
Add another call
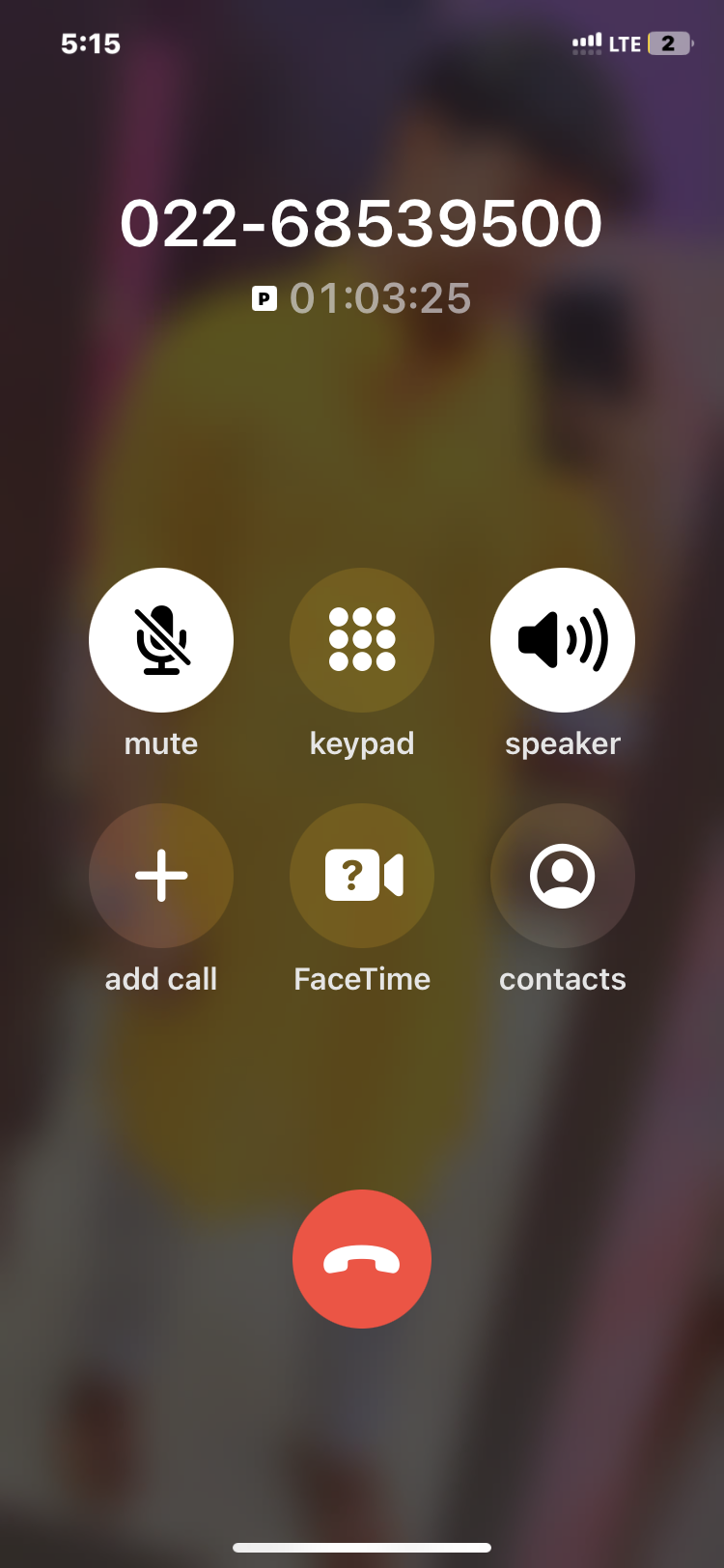pos(161,876)
